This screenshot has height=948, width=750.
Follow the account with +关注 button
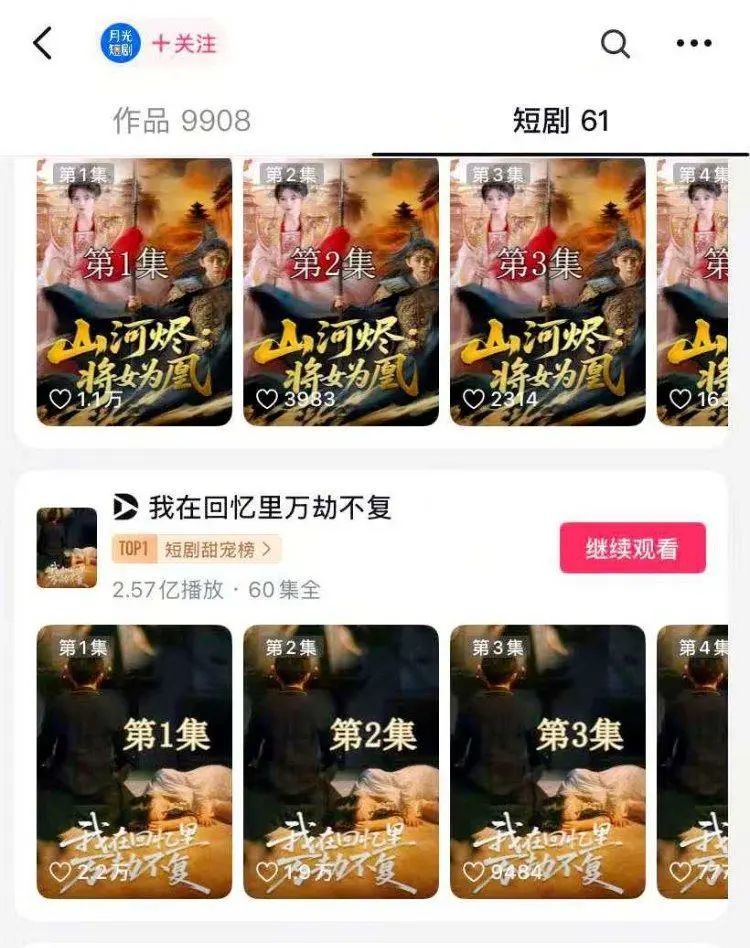click(x=185, y=44)
